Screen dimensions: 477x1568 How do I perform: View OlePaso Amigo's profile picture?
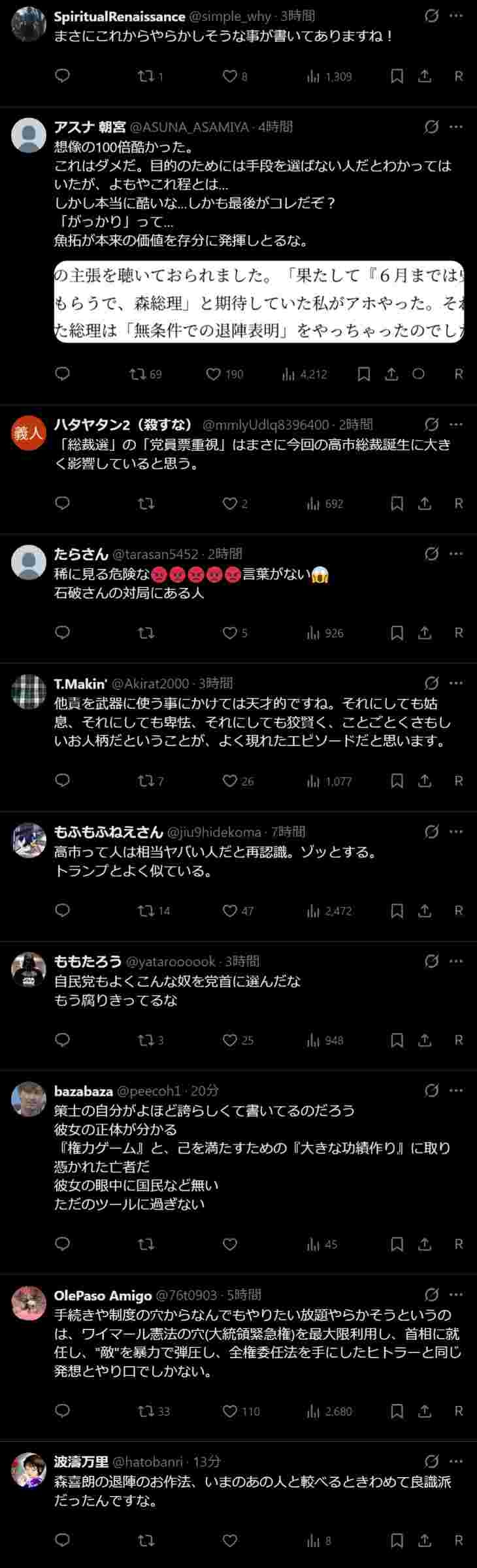tap(29, 1303)
